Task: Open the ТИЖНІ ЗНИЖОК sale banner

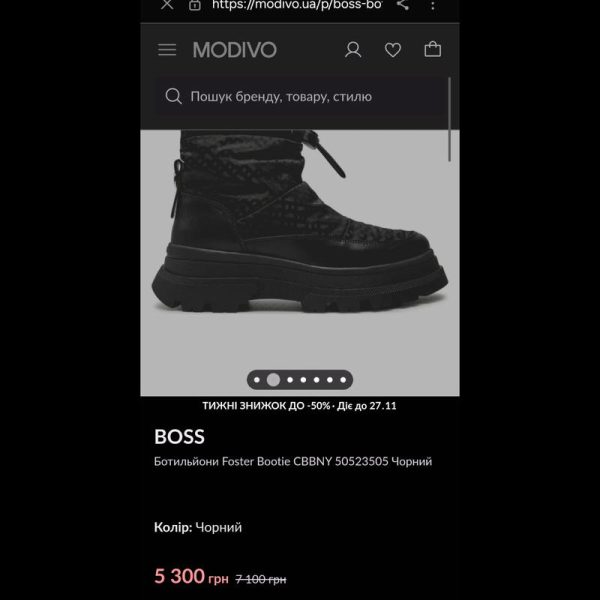Action: tap(300, 406)
